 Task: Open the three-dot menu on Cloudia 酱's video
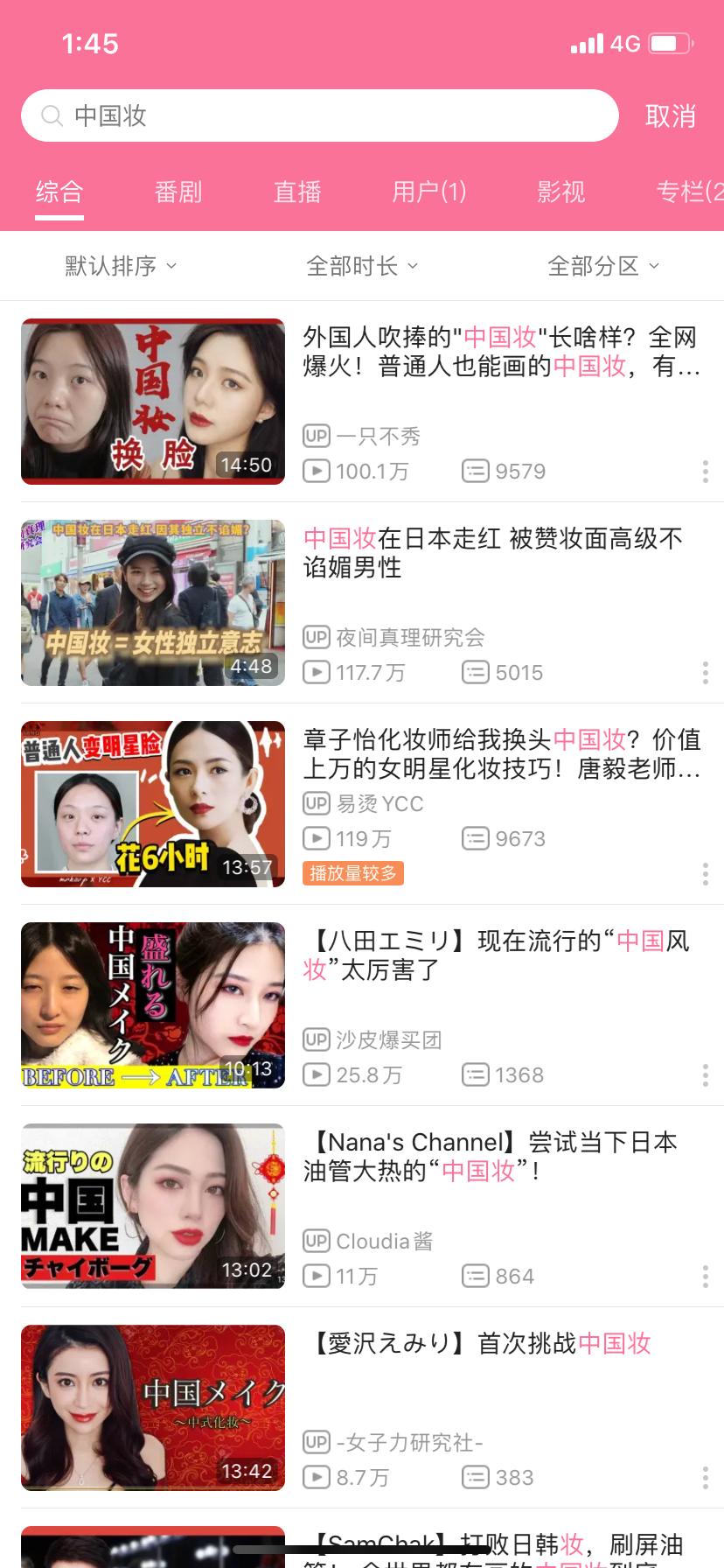coord(706,1277)
